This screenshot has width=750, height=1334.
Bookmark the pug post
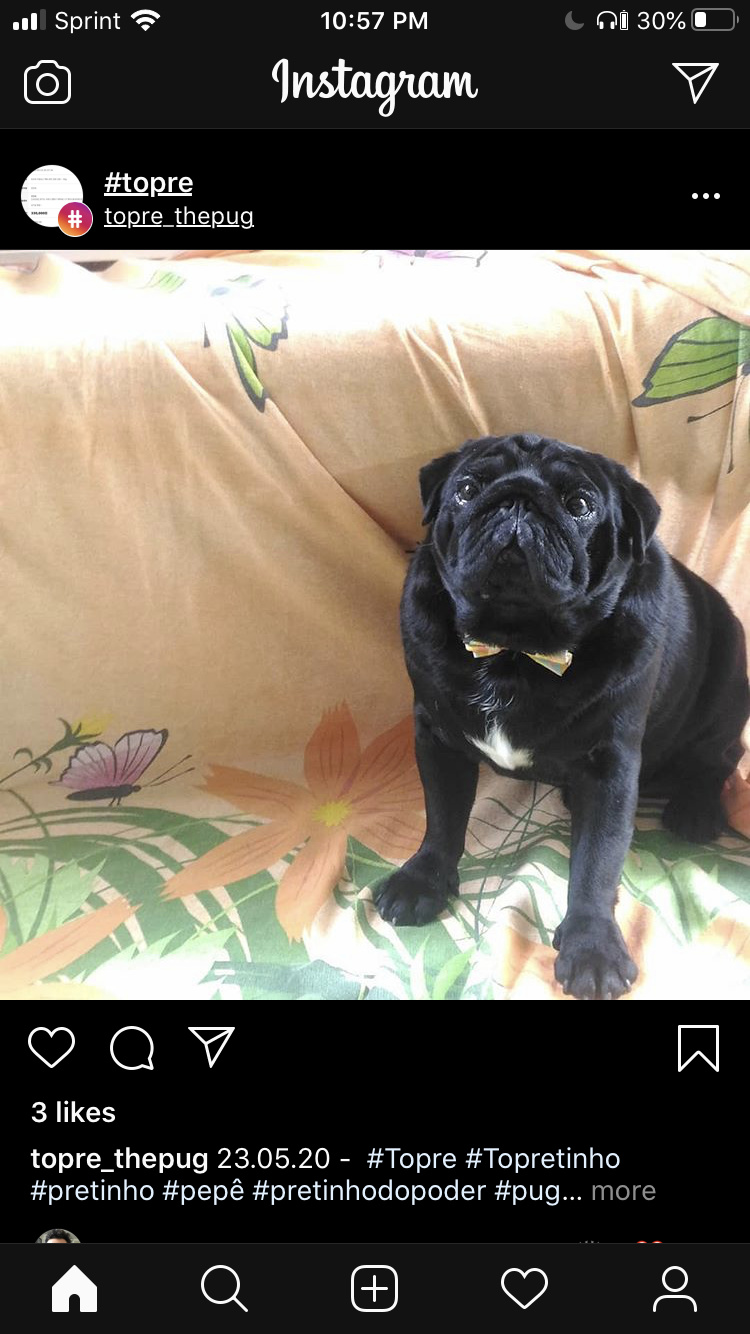click(x=698, y=1048)
